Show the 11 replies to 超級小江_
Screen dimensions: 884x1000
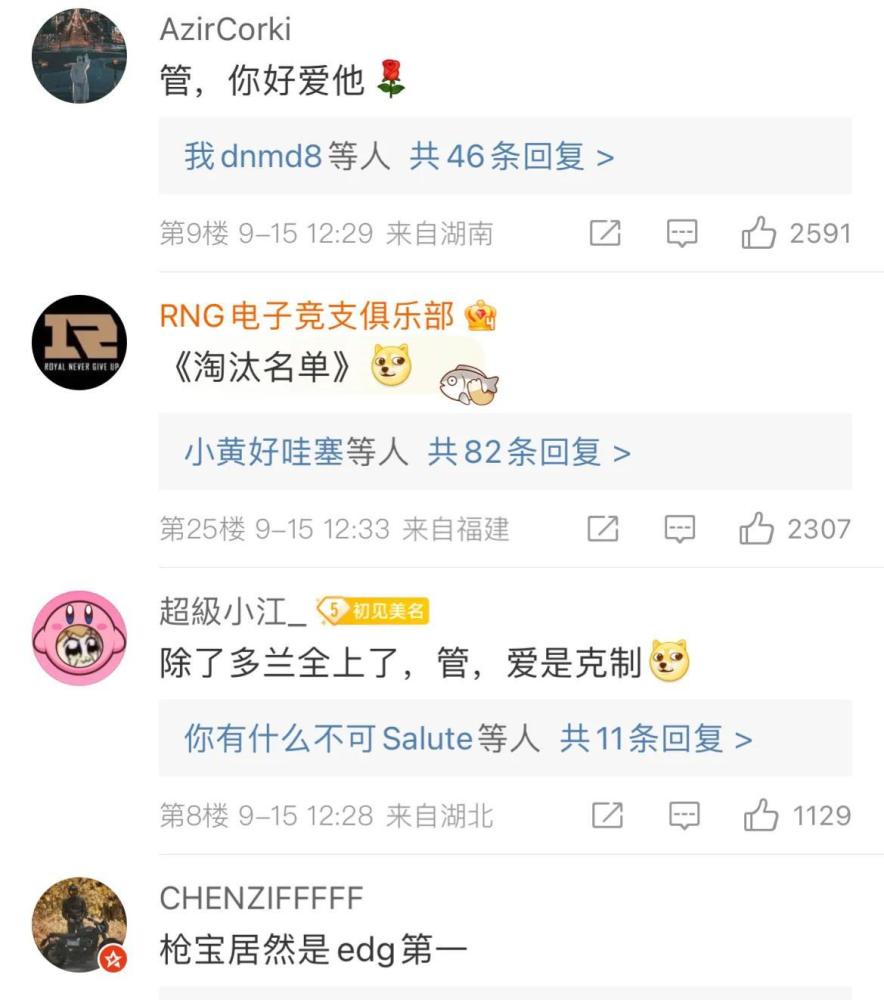pos(655,739)
